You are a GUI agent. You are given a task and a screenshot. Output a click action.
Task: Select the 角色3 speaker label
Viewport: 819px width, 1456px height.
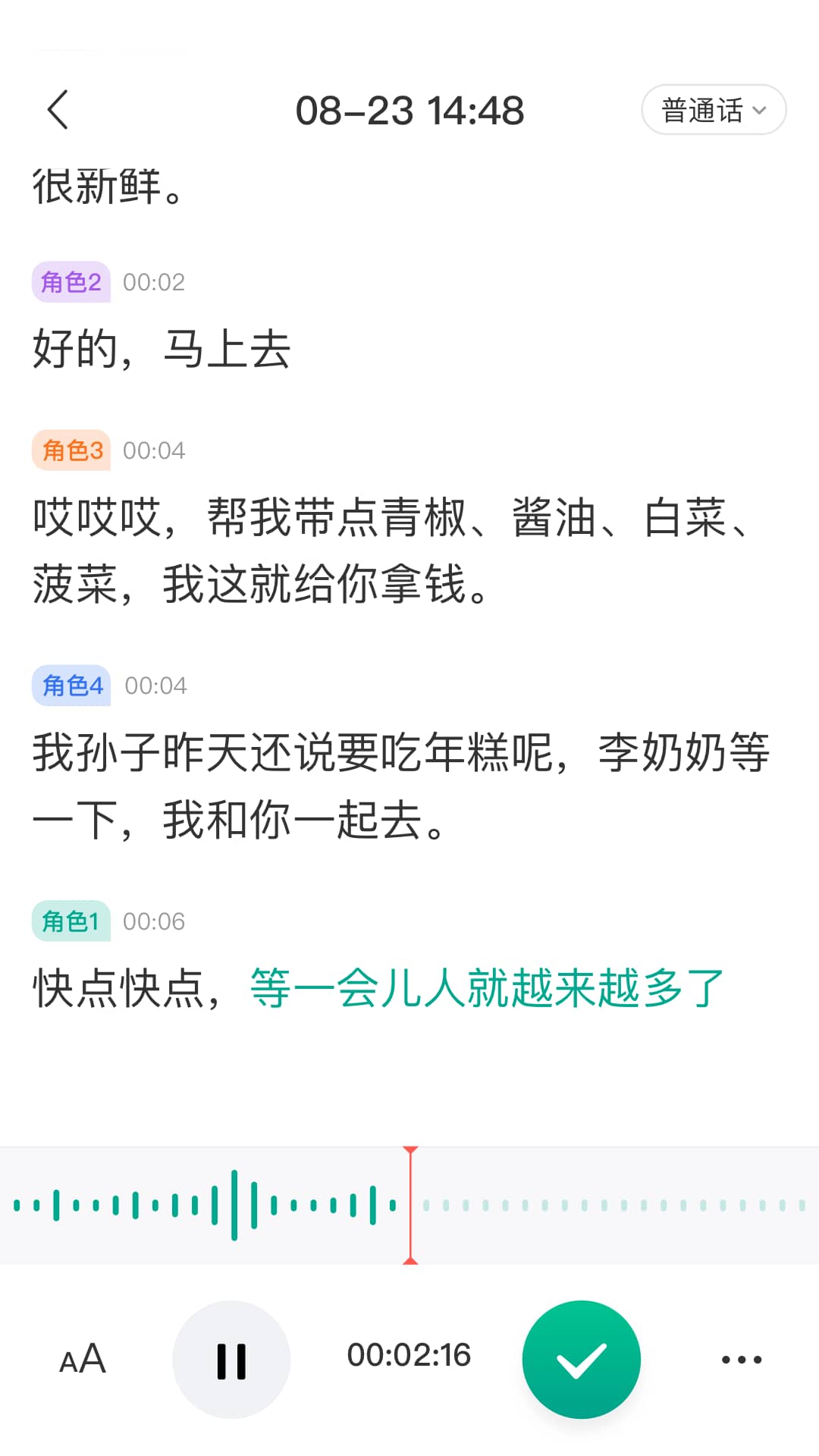[71, 449]
